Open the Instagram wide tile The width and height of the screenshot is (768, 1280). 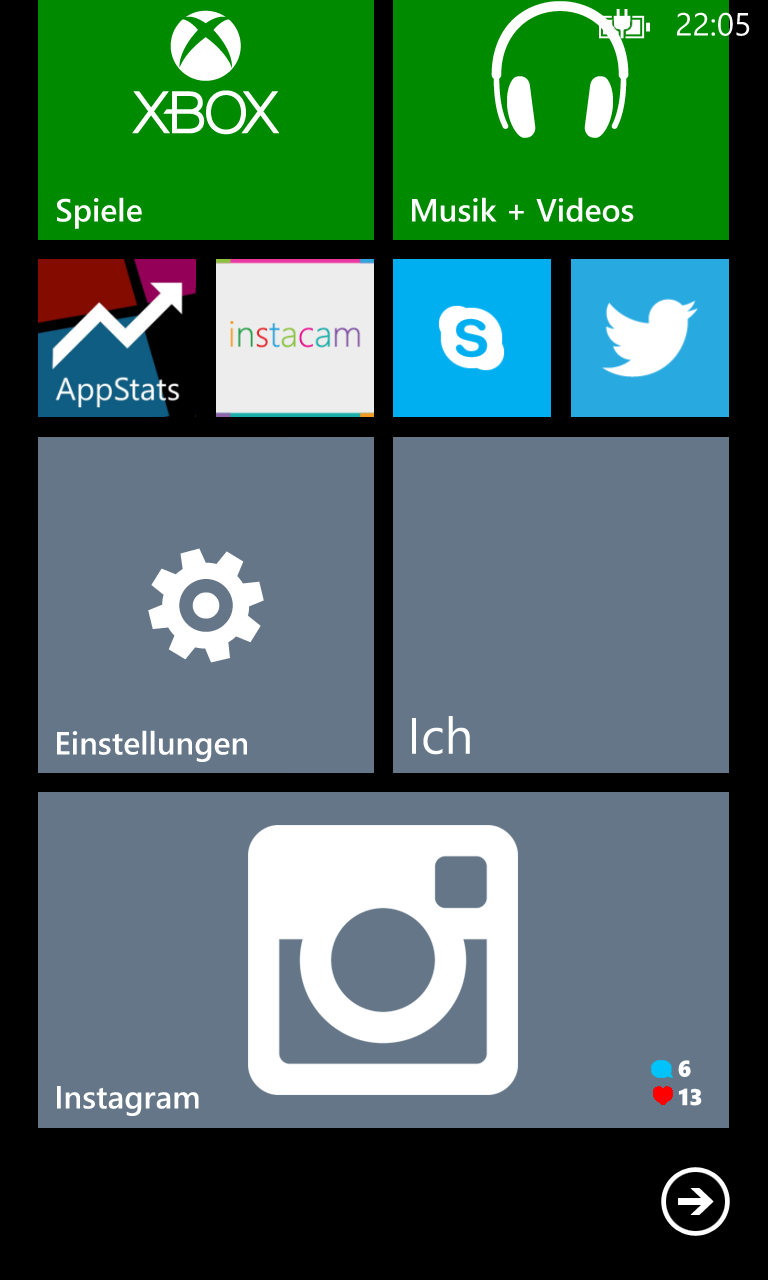(383, 960)
